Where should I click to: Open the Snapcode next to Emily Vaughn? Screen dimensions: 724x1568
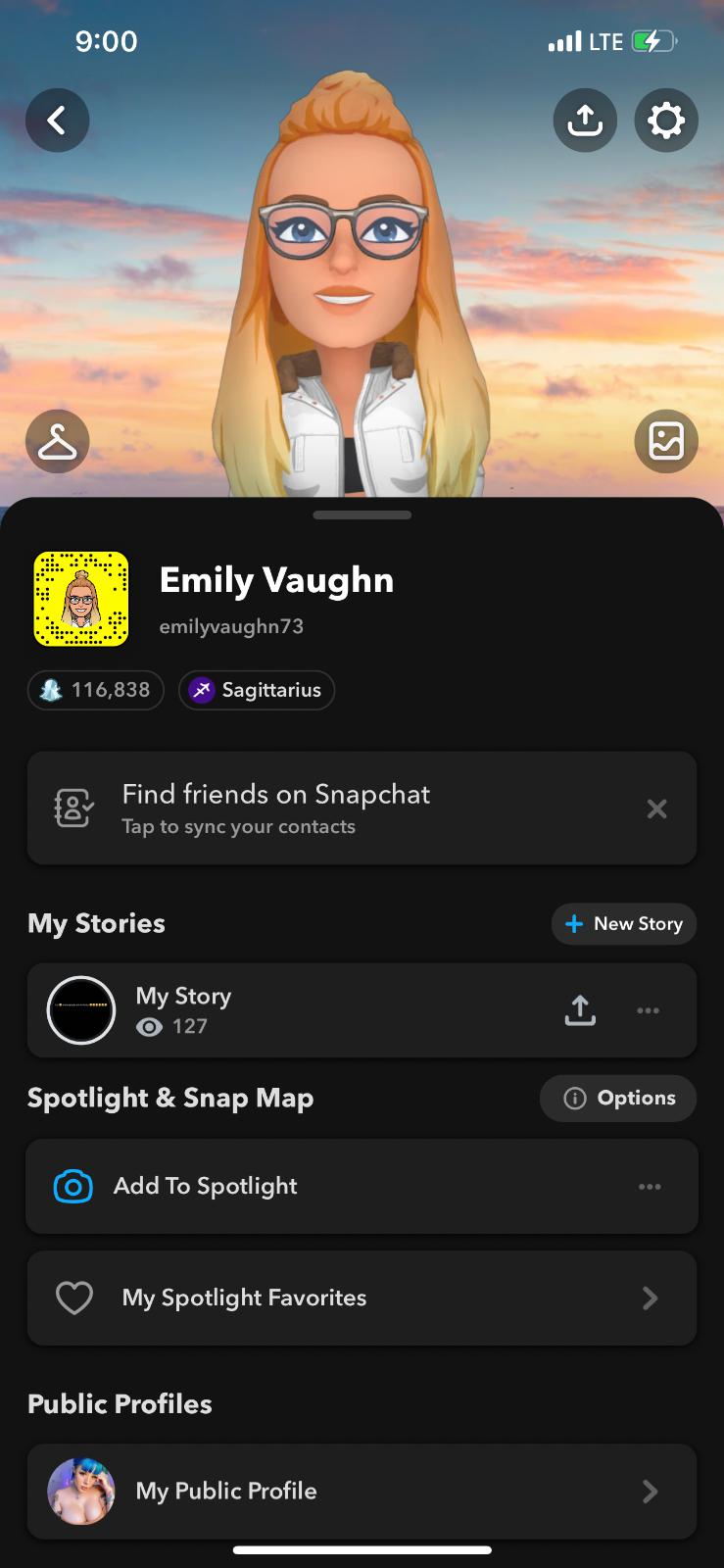tap(81, 599)
